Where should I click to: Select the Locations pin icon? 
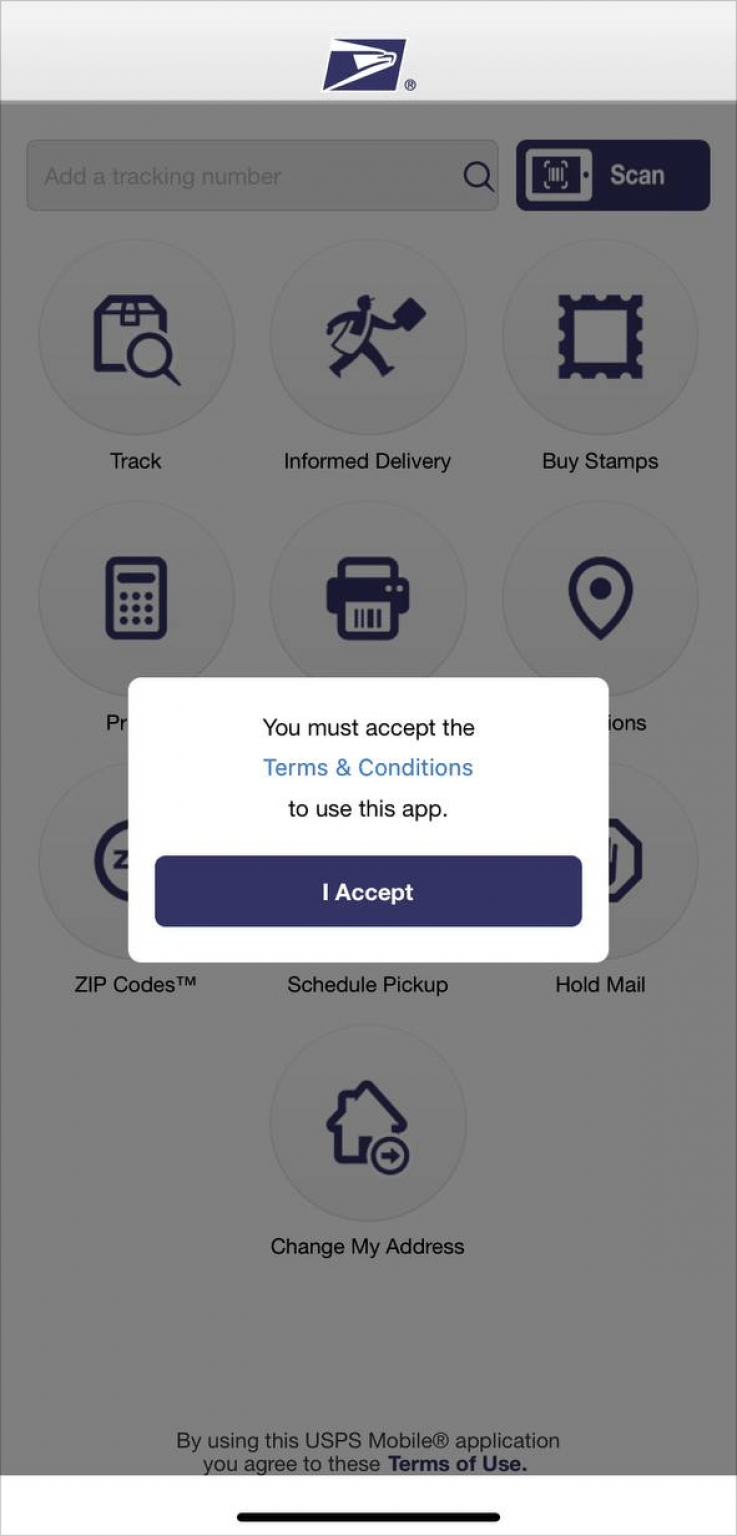coord(600,598)
